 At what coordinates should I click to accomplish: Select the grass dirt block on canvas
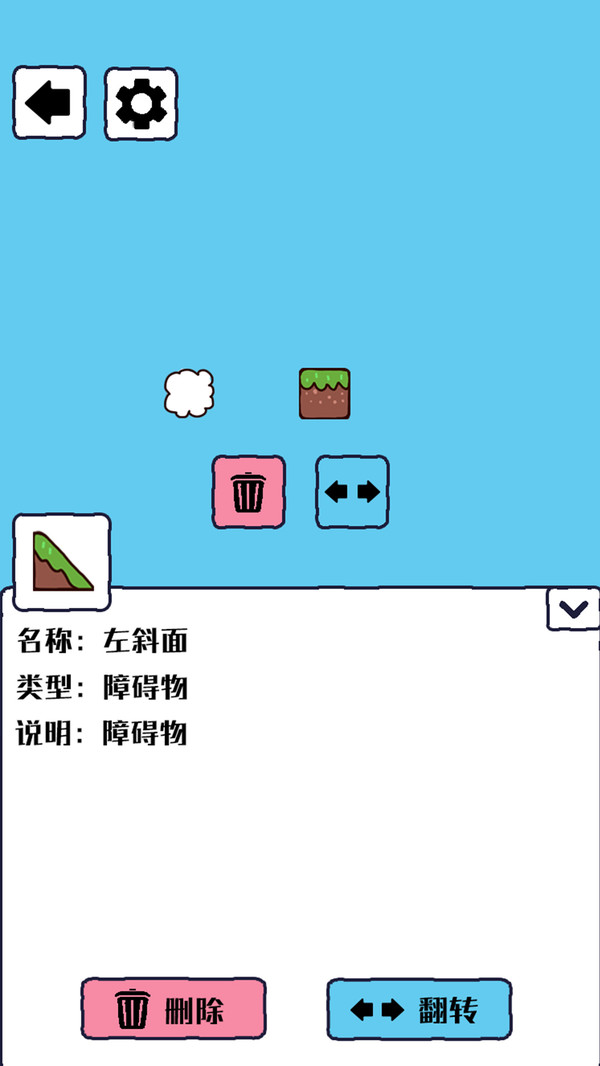point(325,393)
